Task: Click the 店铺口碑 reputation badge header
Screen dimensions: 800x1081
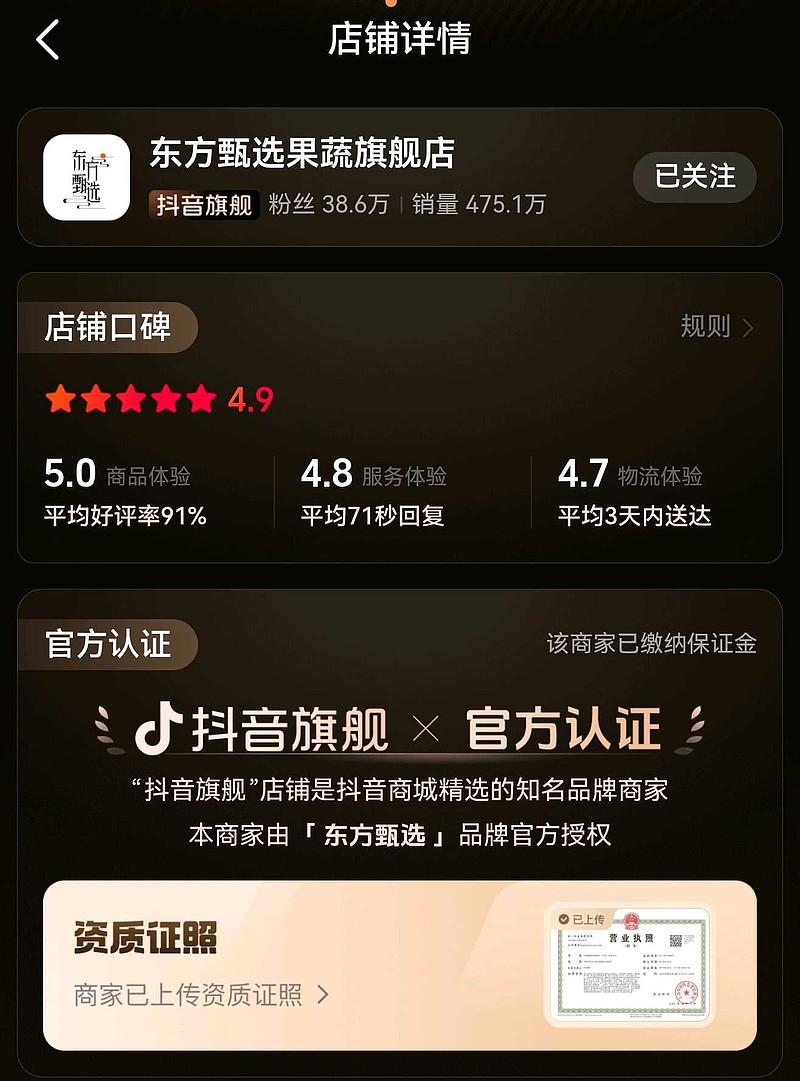Action: pyautogui.click(x=108, y=327)
